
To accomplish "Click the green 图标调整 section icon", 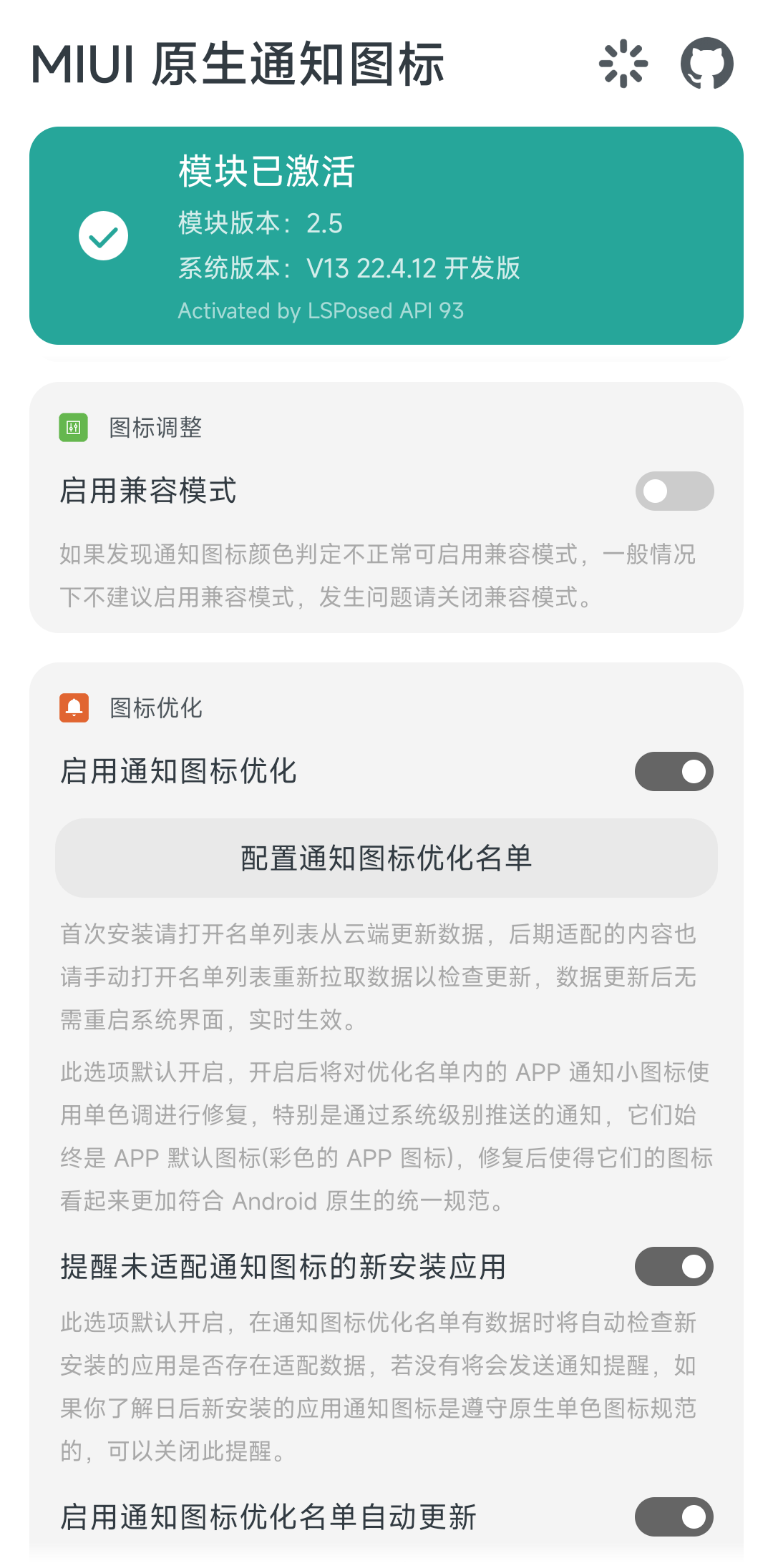I will click(x=74, y=427).
